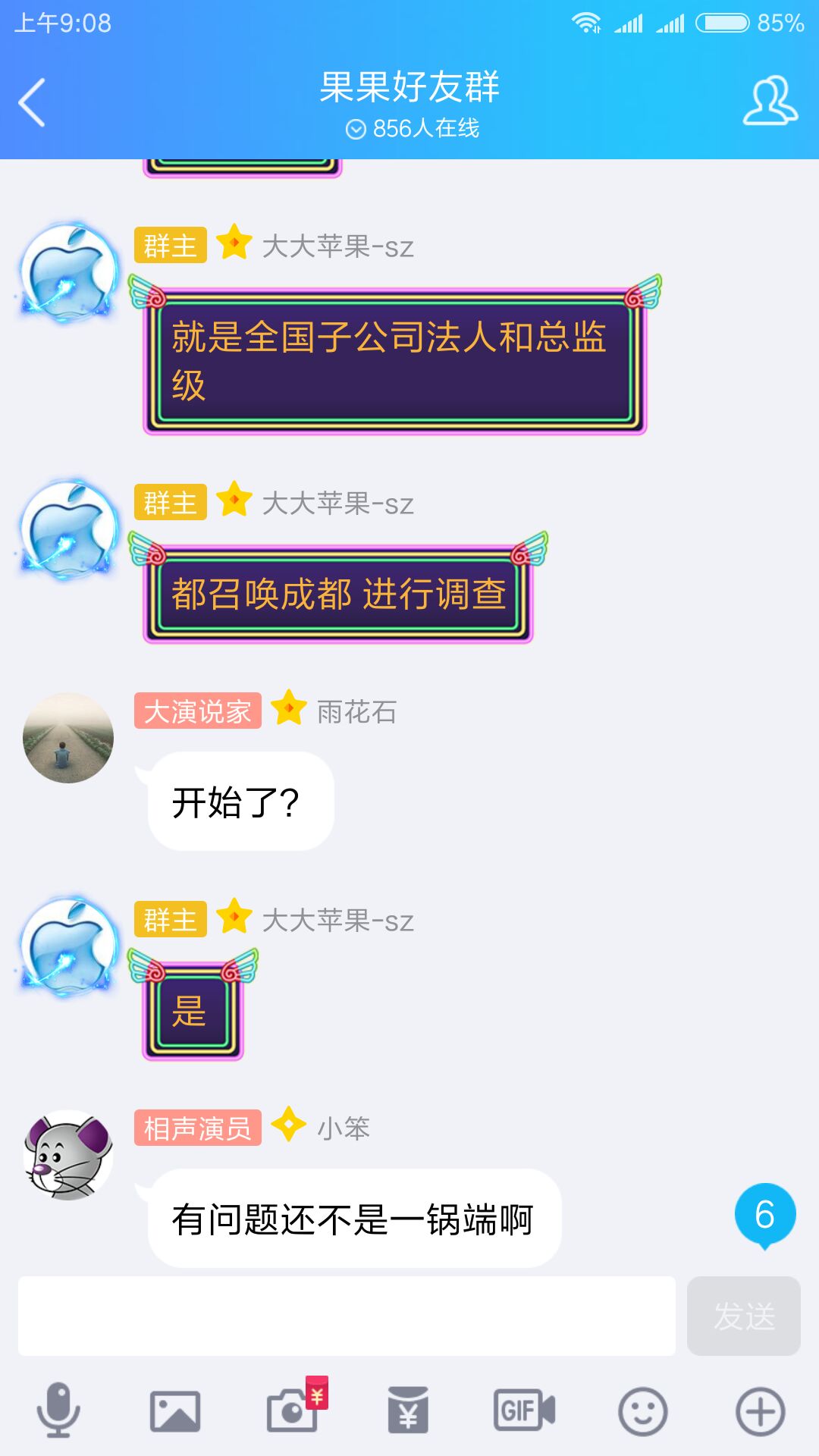Open the group members icon
Viewport: 819px width, 1456px height.
click(770, 101)
